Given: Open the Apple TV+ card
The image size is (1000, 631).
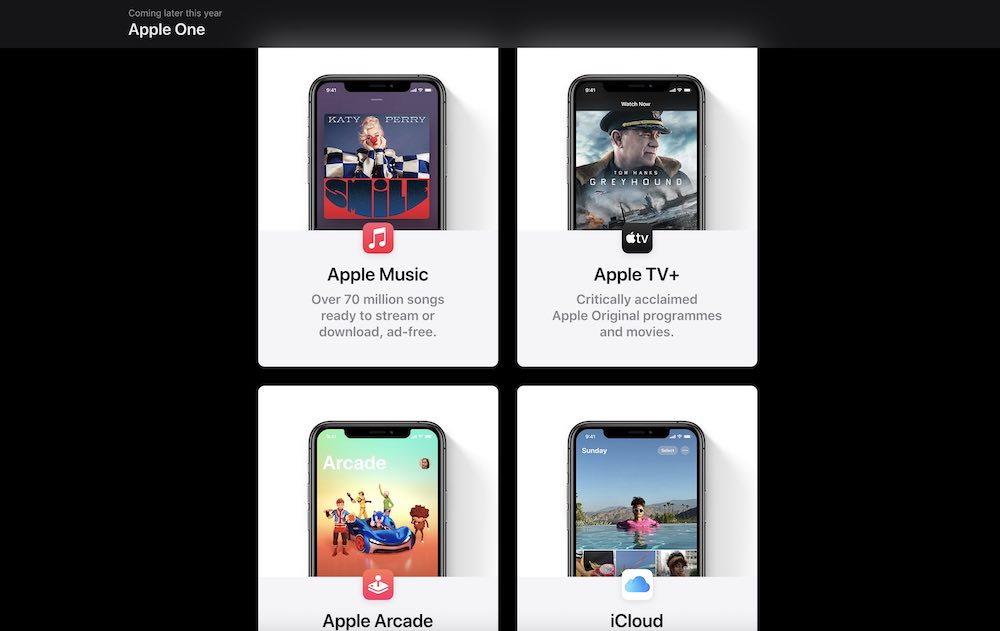Looking at the screenshot, I should point(637,274).
